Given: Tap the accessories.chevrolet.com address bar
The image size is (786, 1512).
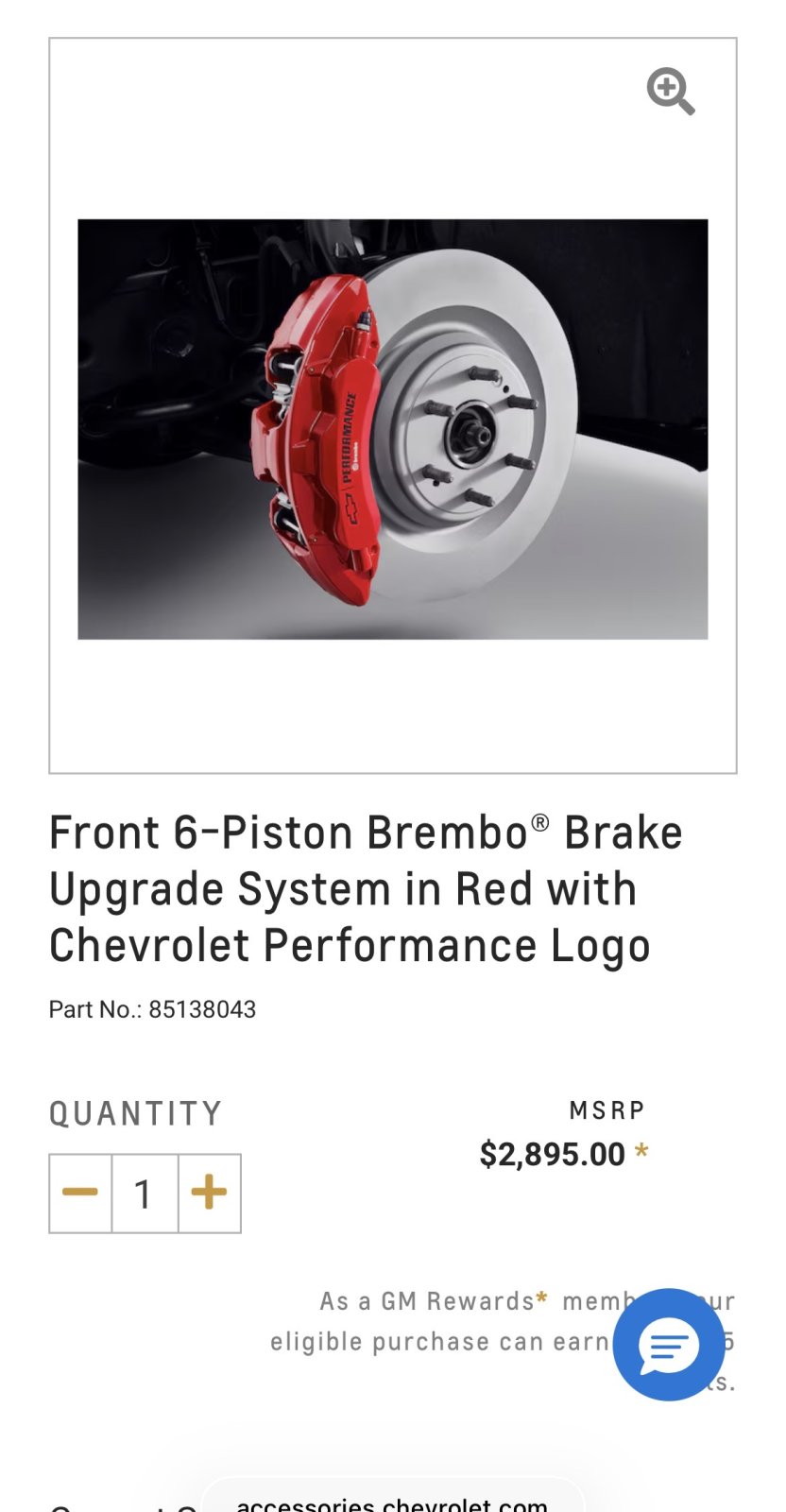Looking at the screenshot, I should tap(393, 1496).
